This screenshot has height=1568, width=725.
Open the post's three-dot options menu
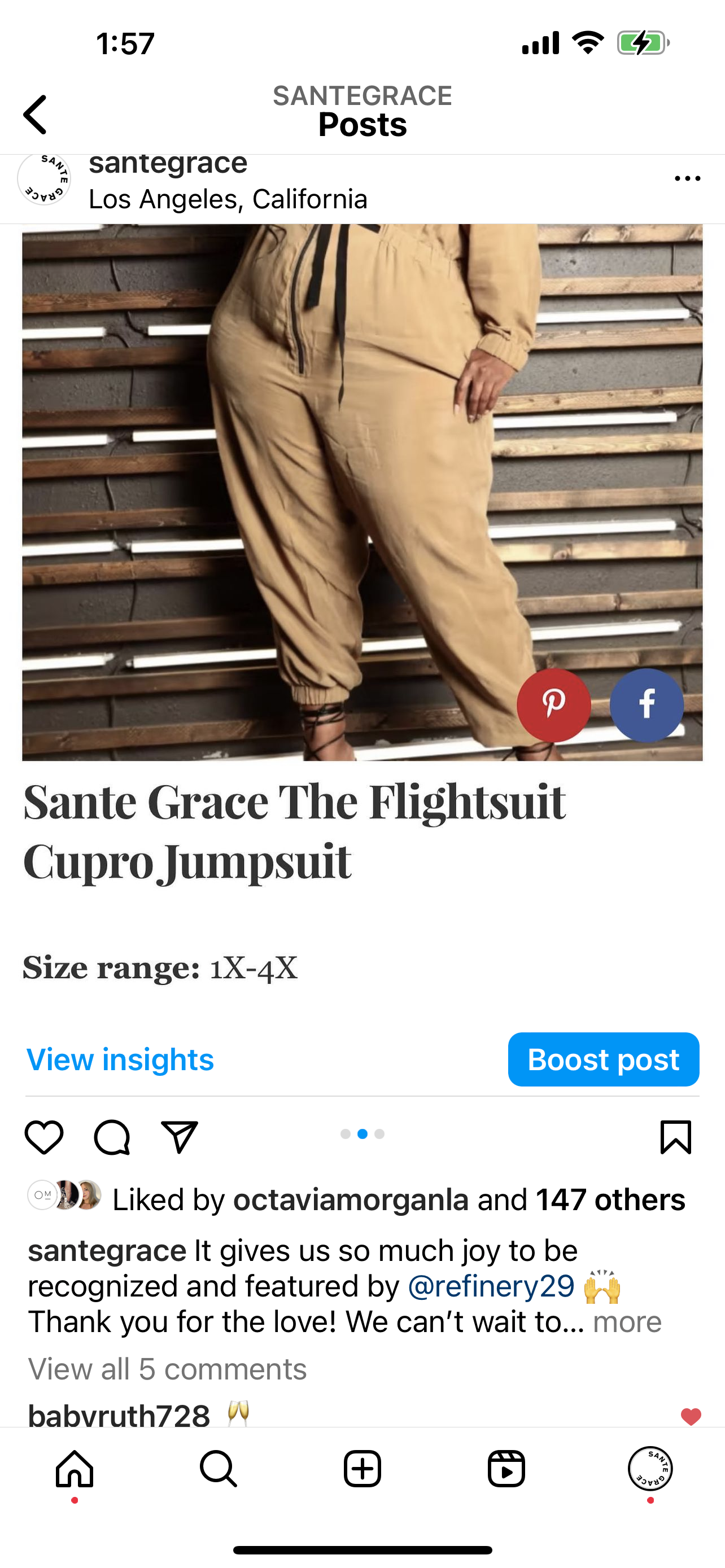point(687,178)
